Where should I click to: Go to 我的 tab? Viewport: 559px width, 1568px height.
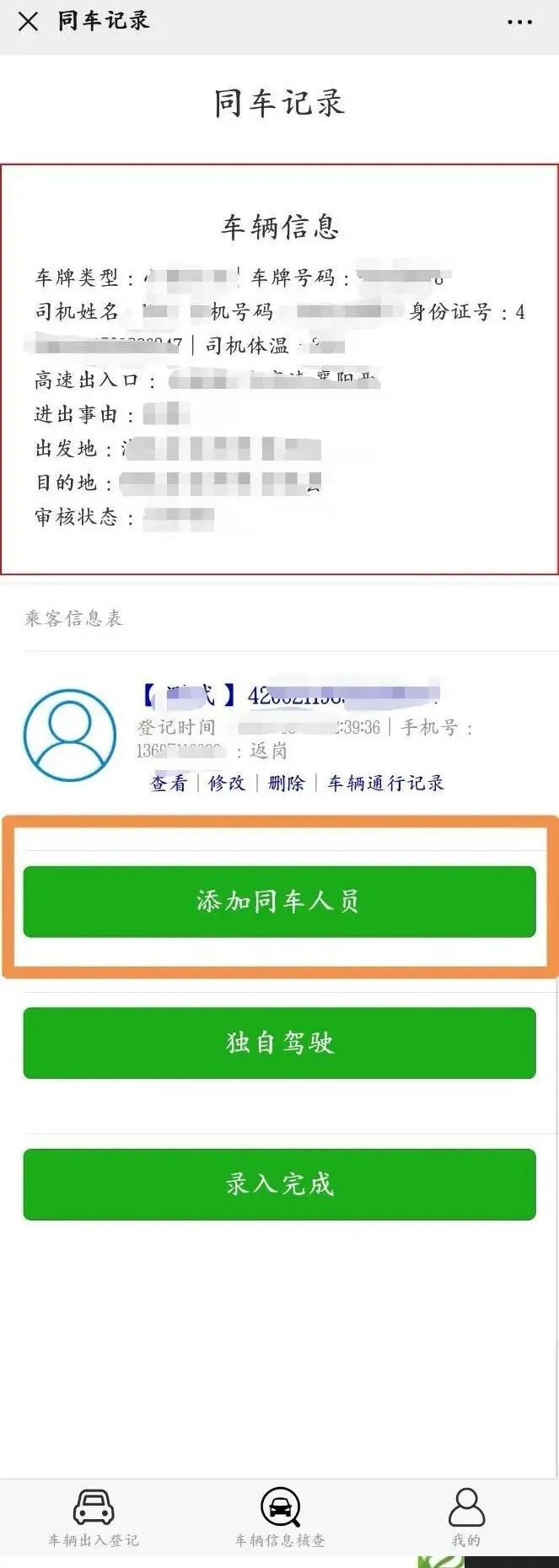[x=465, y=1518]
